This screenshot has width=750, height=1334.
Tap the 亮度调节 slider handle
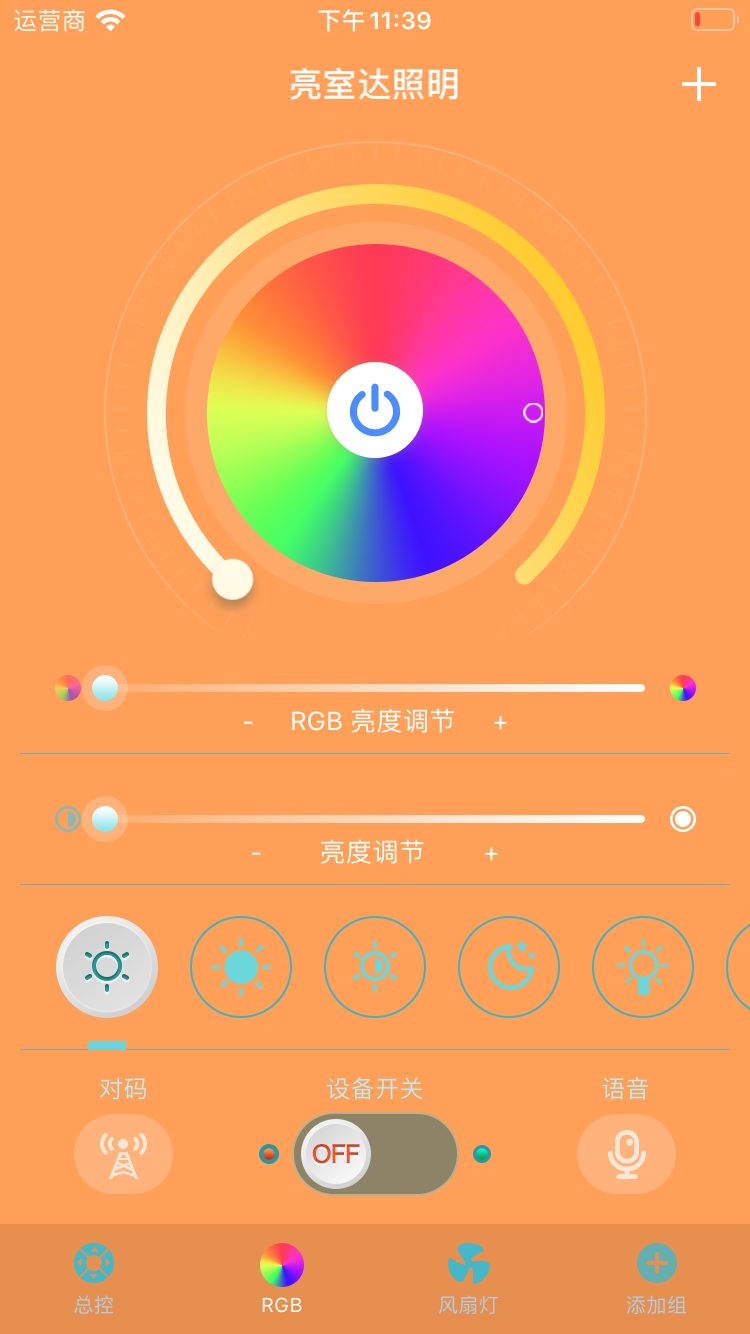[x=104, y=818]
